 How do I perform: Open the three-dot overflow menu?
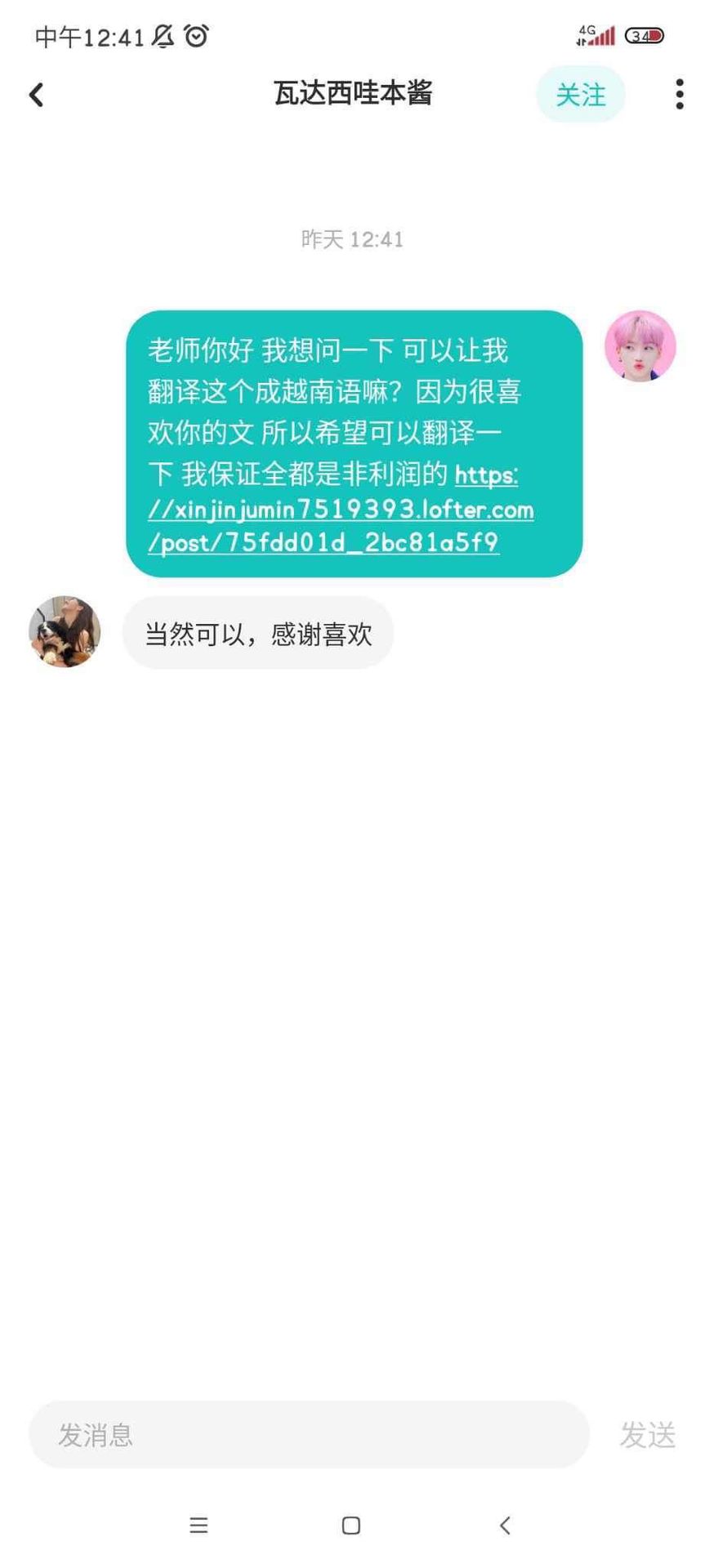[679, 95]
